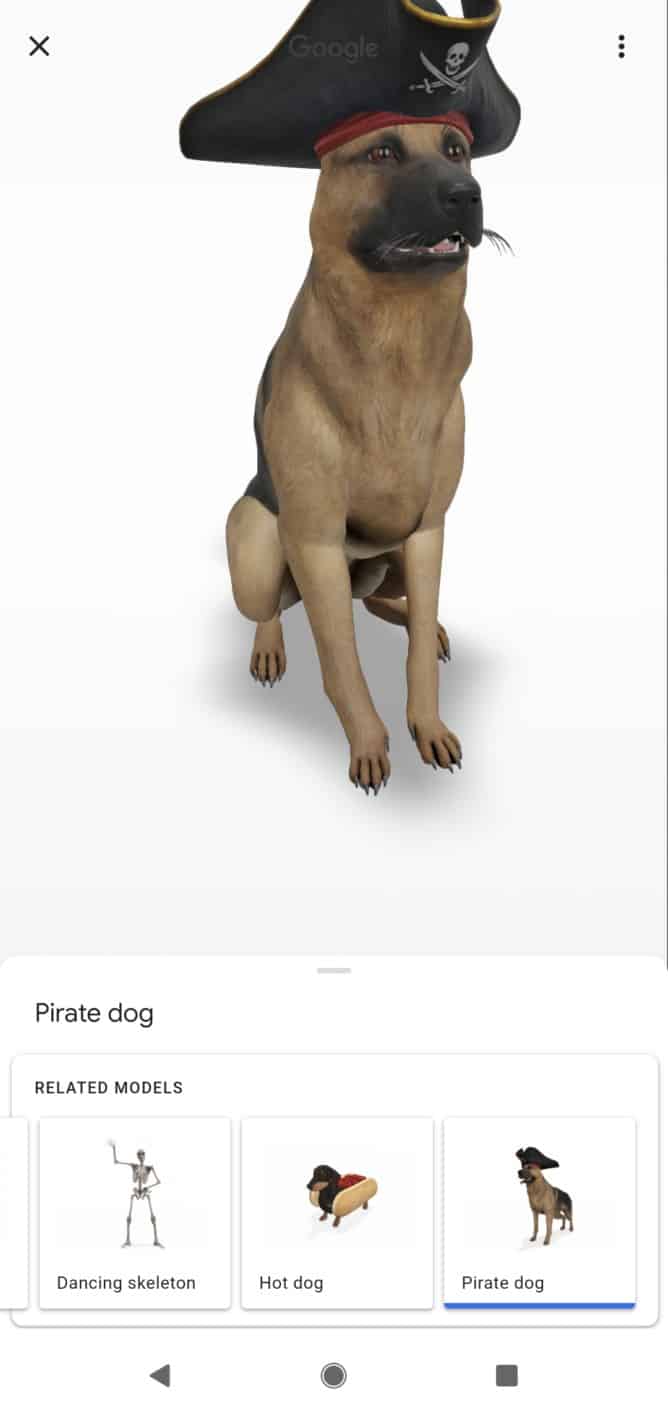Viewport: 668px width, 1410px height.
Task: Open the recent apps view
Action: [x=507, y=1376]
